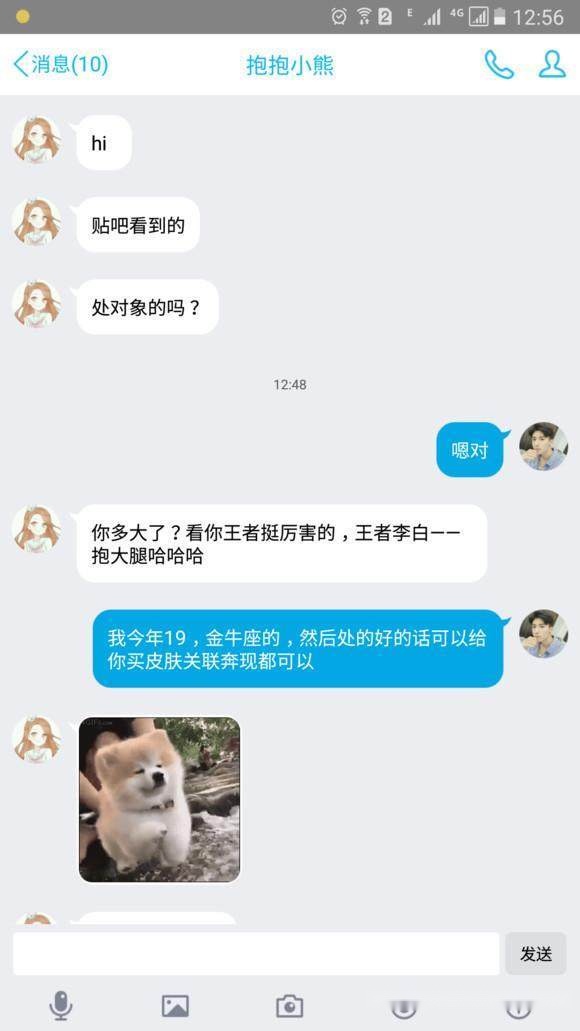The image size is (580, 1031).
Task: Tap the message text input box
Action: click(256, 953)
